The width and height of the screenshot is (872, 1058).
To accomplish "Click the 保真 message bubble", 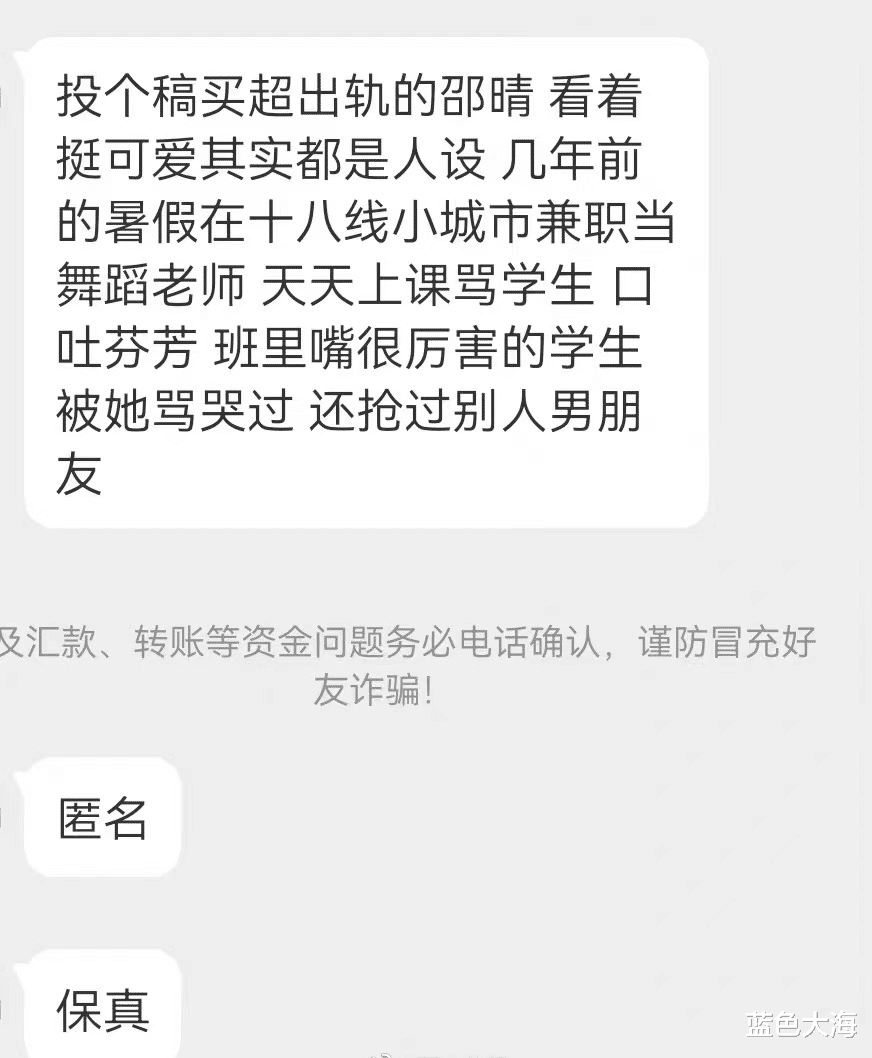I will [102, 1009].
